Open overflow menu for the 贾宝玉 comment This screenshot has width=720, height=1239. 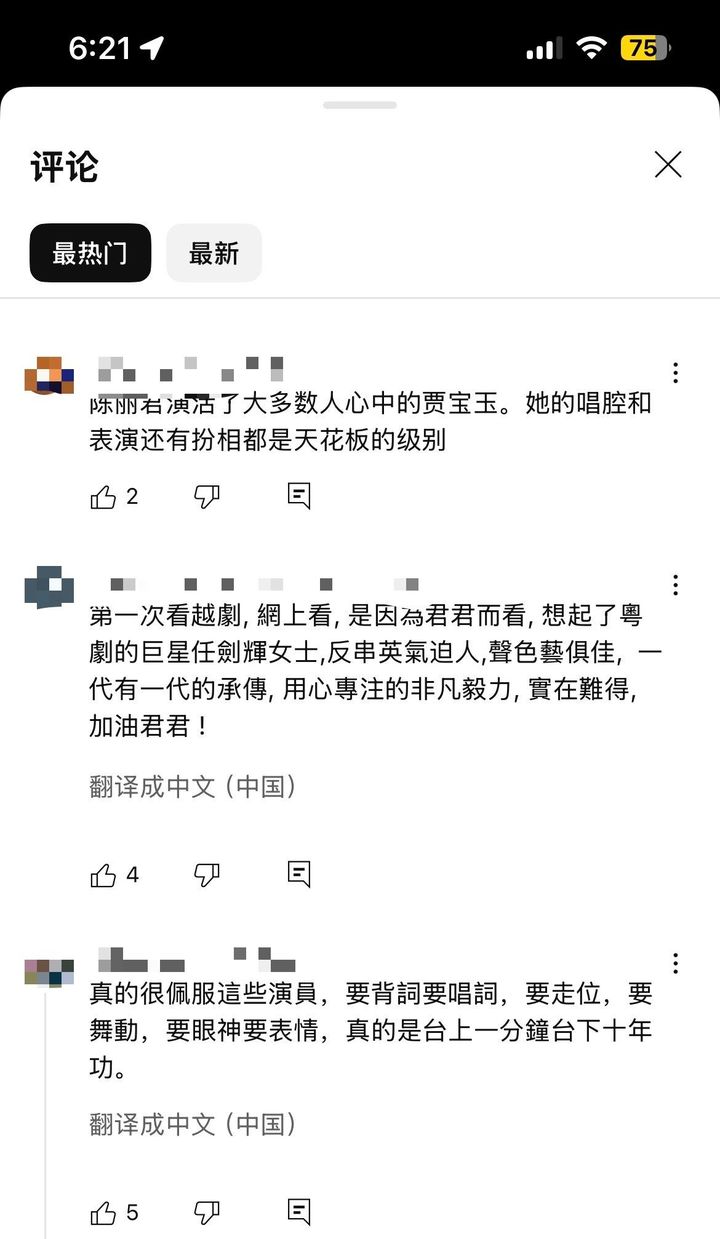click(676, 373)
